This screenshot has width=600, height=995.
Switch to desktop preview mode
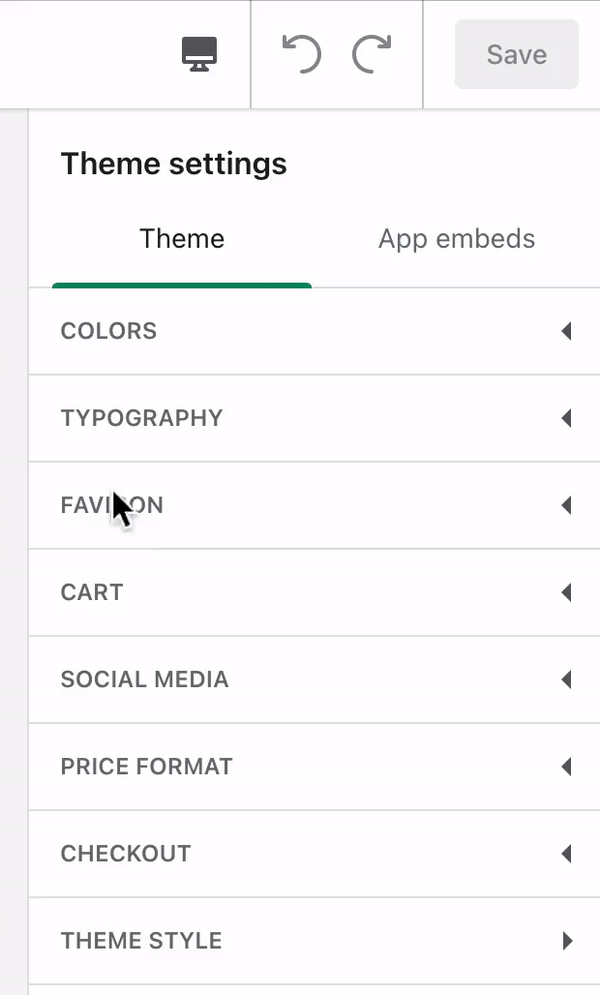click(200, 54)
